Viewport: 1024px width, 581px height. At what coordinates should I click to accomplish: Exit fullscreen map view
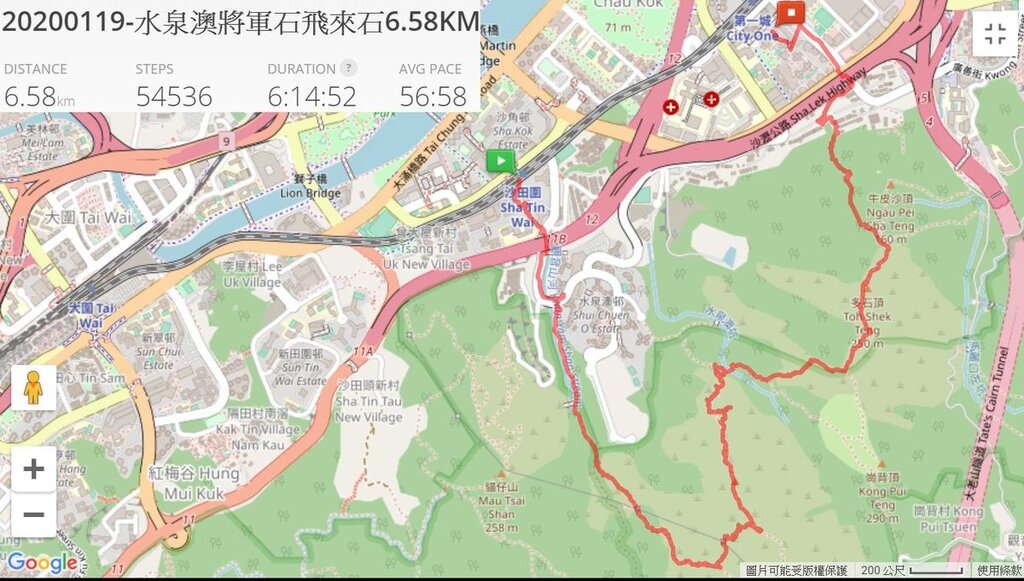(x=995, y=34)
